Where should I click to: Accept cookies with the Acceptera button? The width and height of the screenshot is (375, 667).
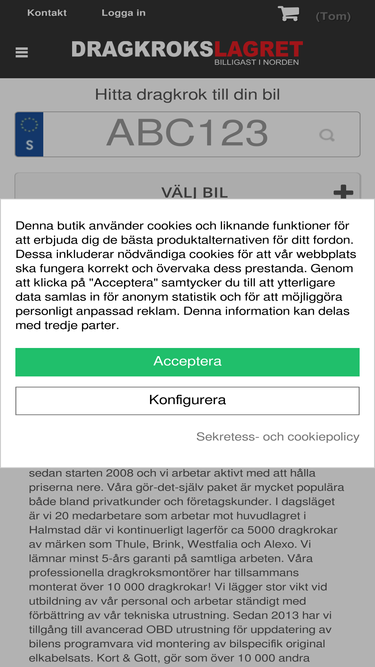pyautogui.click(x=188, y=362)
